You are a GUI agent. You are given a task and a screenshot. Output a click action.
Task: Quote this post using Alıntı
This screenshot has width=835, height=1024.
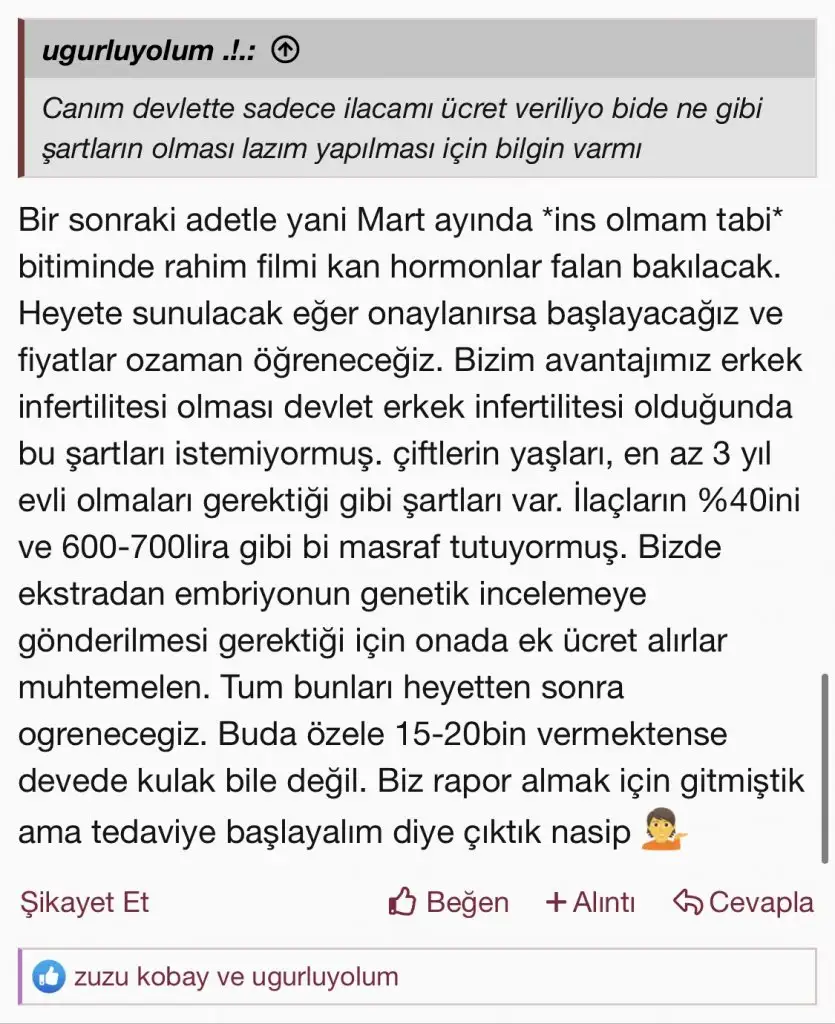(x=591, y=902)
